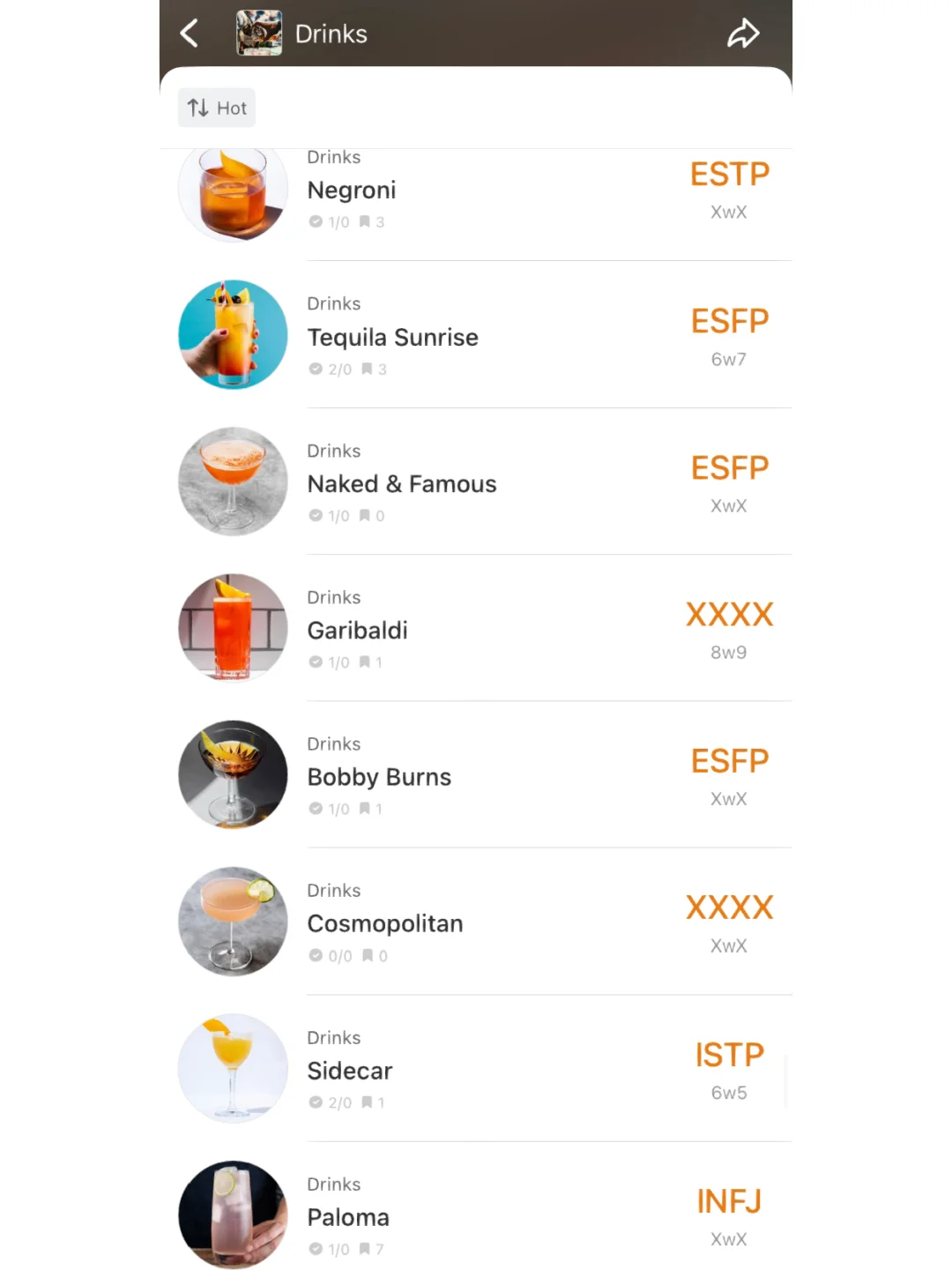Tap the Bobby Burns entry
Image resolution: width=952 pixels, height=1270 pixels.
379,776
